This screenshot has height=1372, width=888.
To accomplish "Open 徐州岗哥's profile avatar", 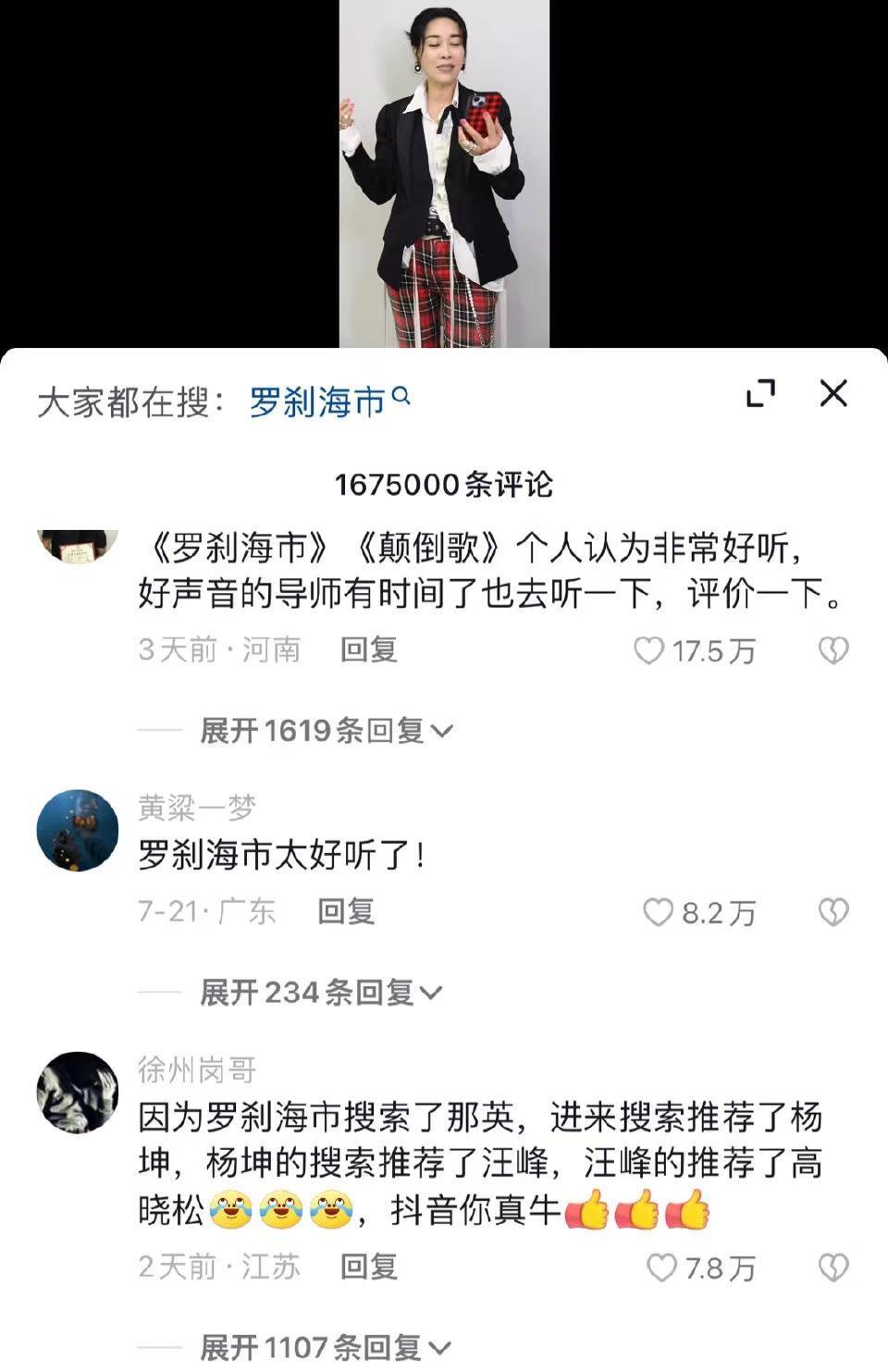I will click(x=78, y=1092).
